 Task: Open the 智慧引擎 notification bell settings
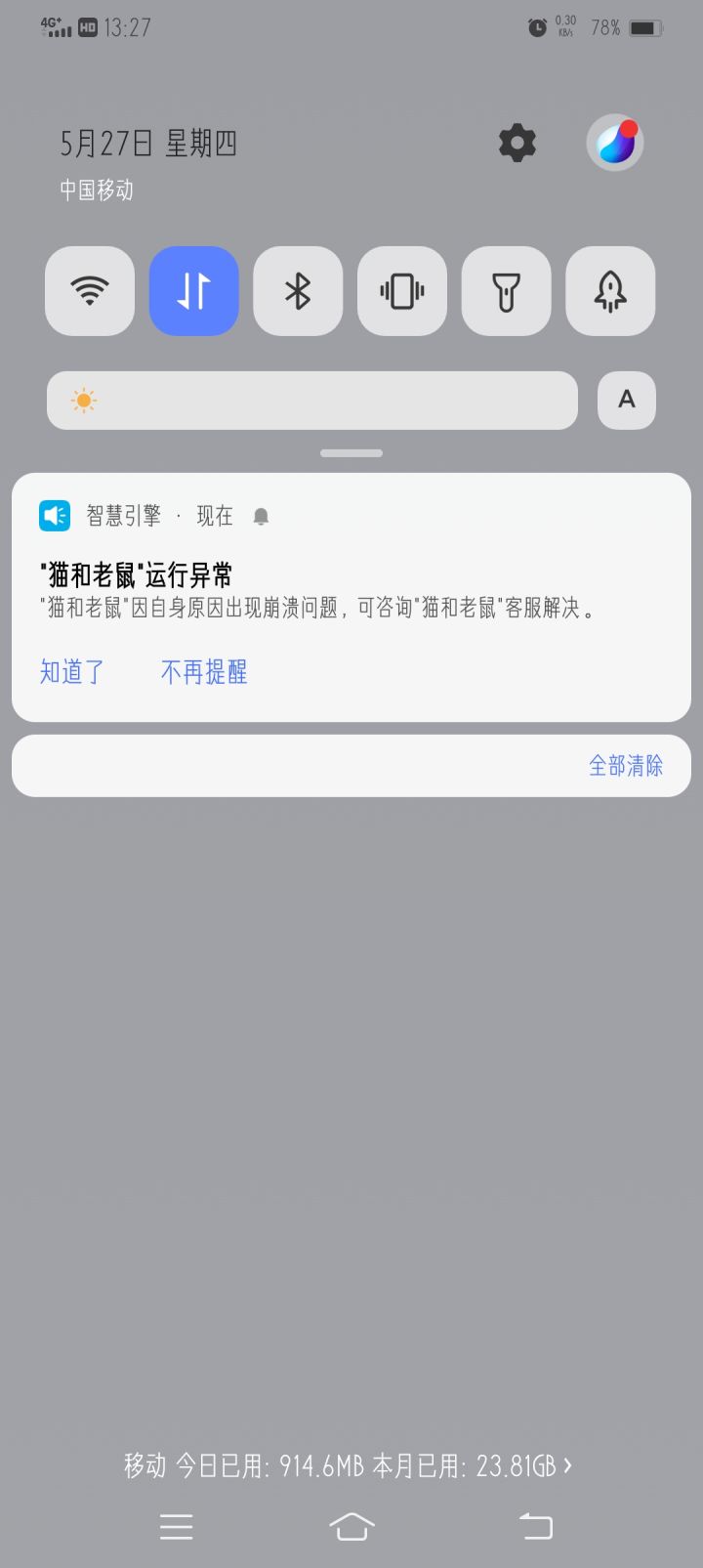(262, 516)
